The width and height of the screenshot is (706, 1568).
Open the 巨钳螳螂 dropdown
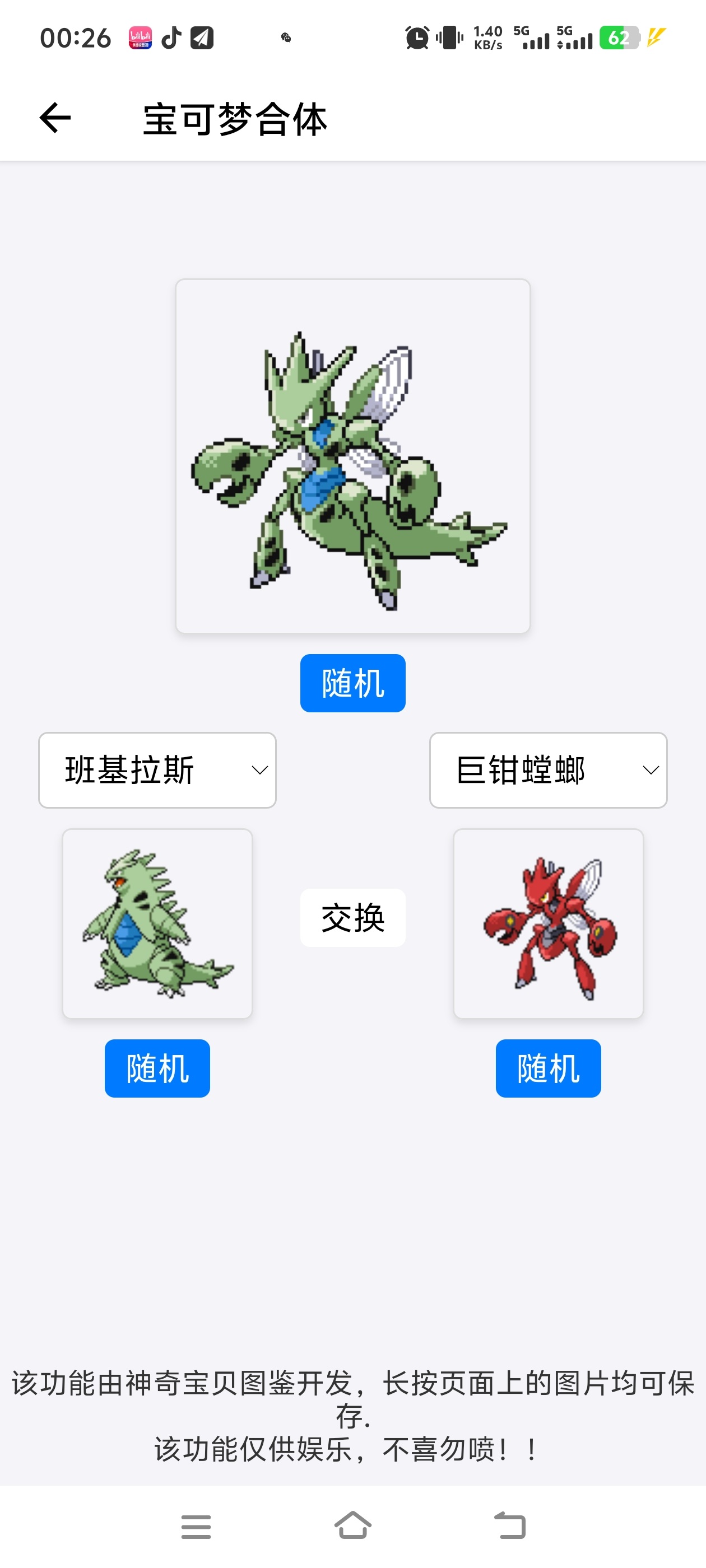pos(547,770)
